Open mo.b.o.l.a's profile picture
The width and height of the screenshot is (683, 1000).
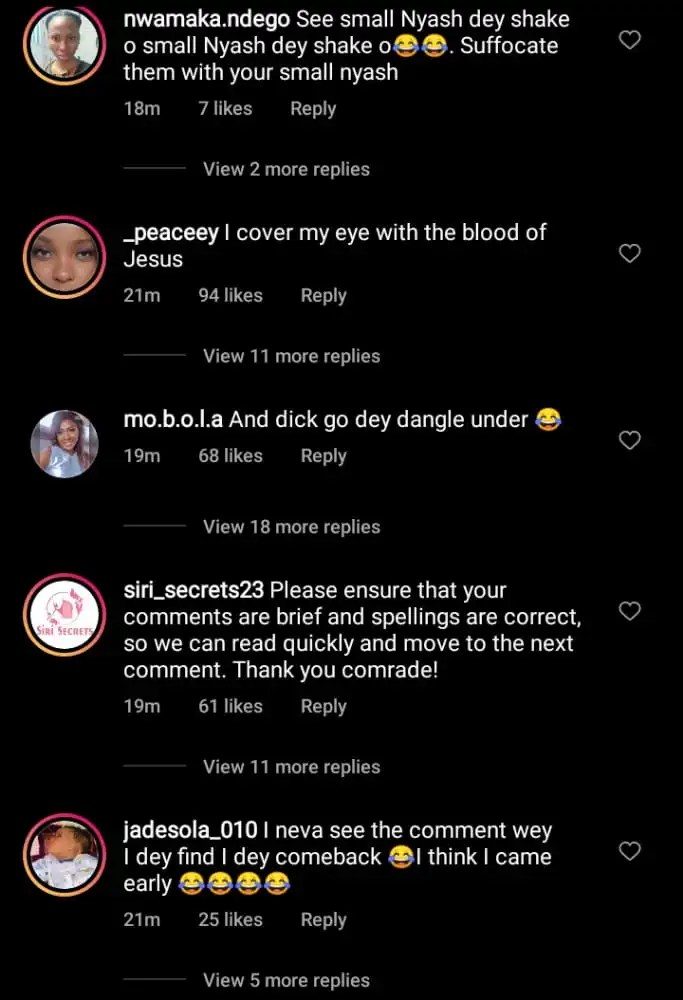(64, 443)
